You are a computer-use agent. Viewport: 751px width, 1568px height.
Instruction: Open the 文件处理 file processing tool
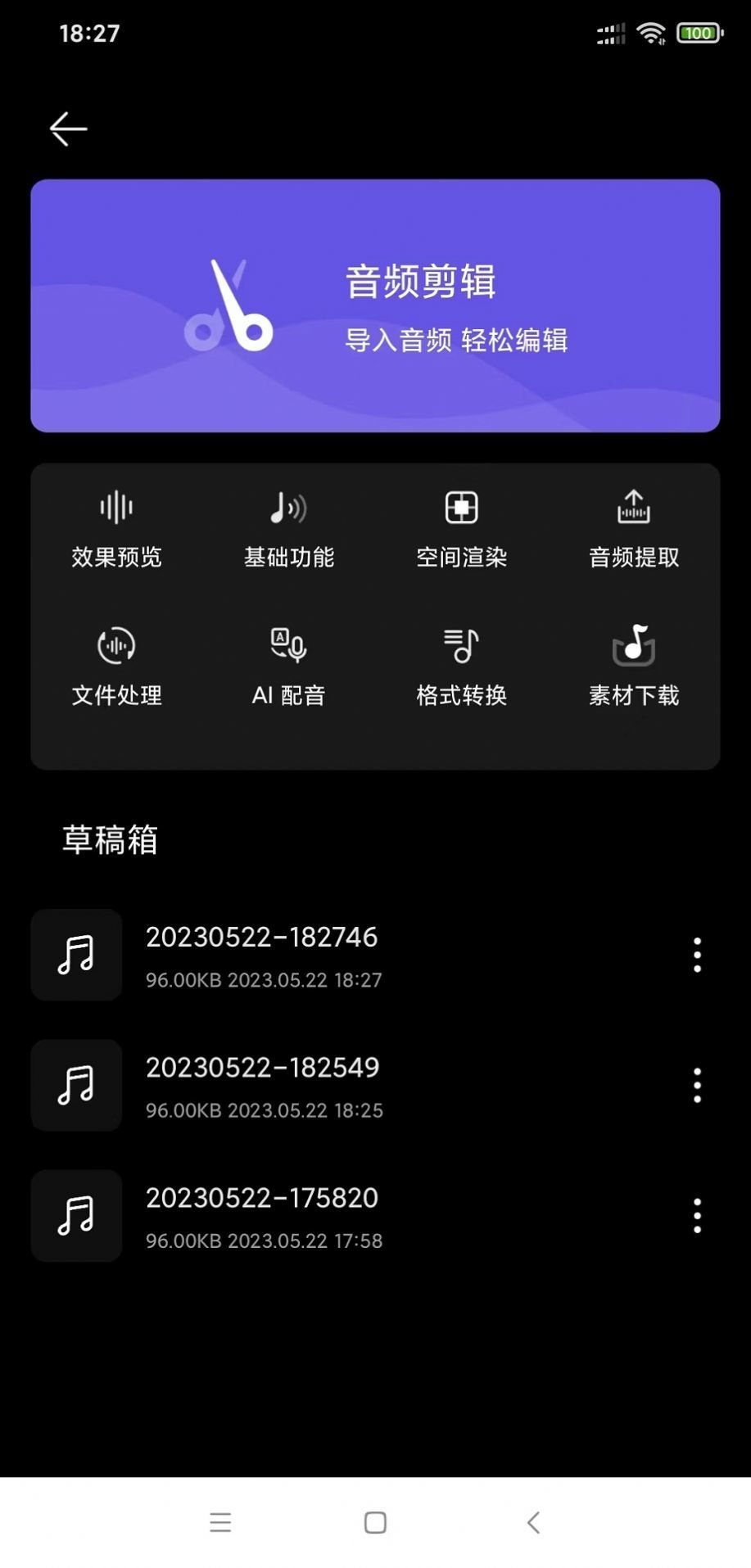pos(115,666)
